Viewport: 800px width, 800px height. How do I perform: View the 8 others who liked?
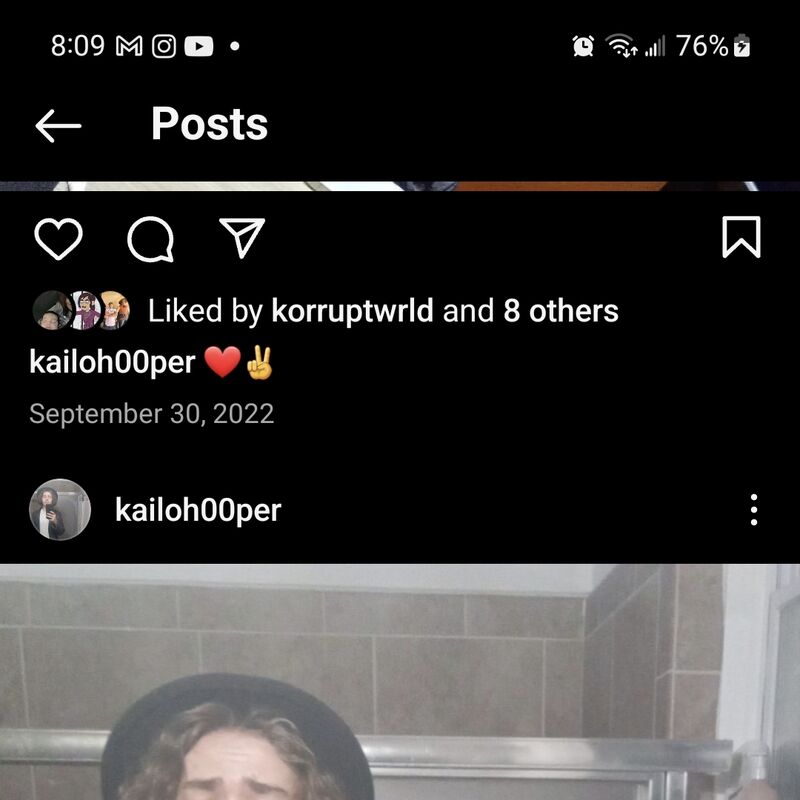560,311
